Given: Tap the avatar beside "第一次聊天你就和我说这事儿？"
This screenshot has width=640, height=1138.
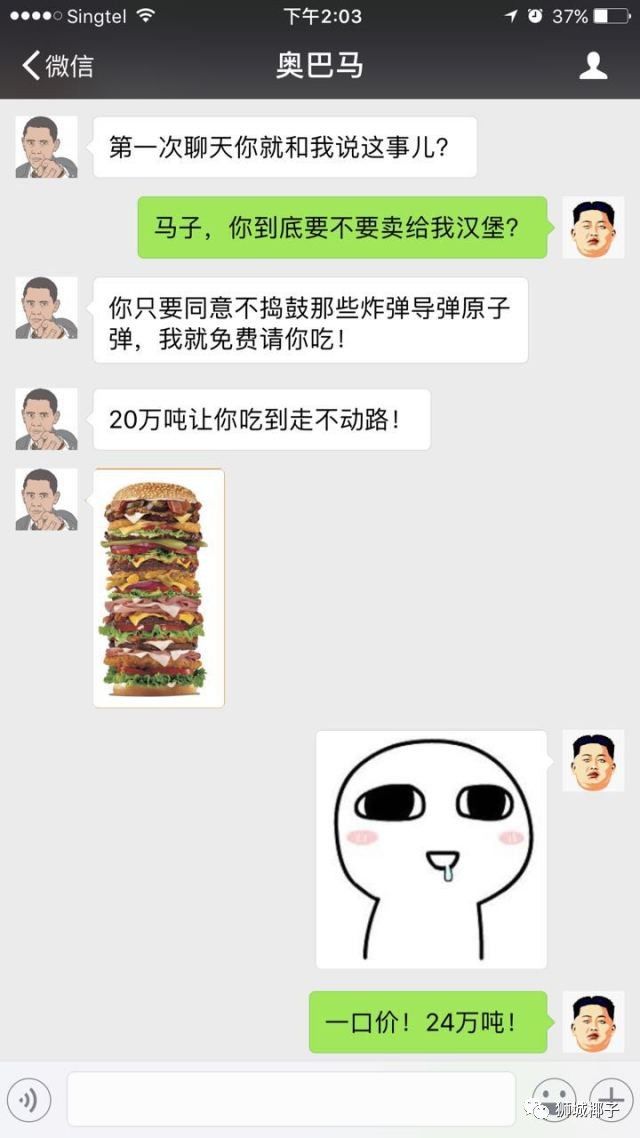Looking at the screenshot, I should [x=46, y=147].
